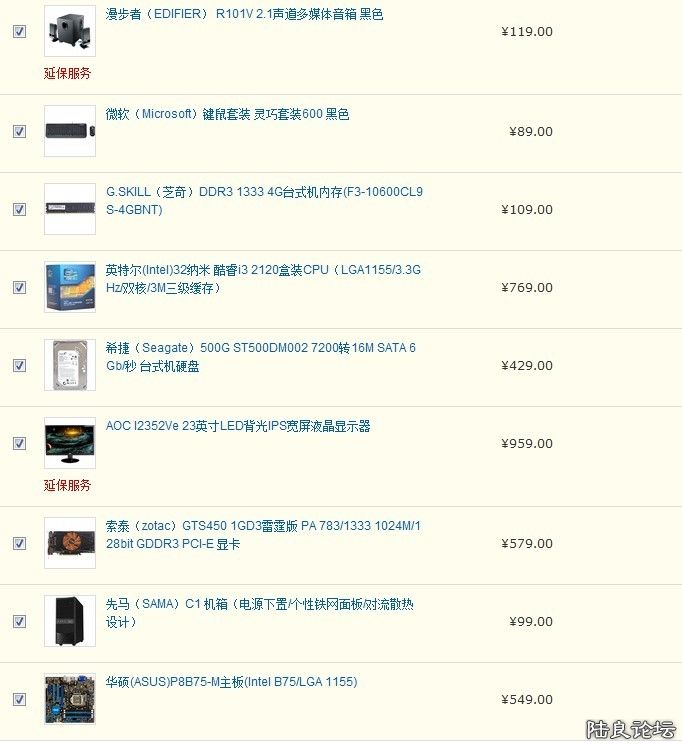Tap the zotac GTS450 graphics card image
Viewport: 682px width, 745px height.
pyautogui.click(x=70, y=543)
